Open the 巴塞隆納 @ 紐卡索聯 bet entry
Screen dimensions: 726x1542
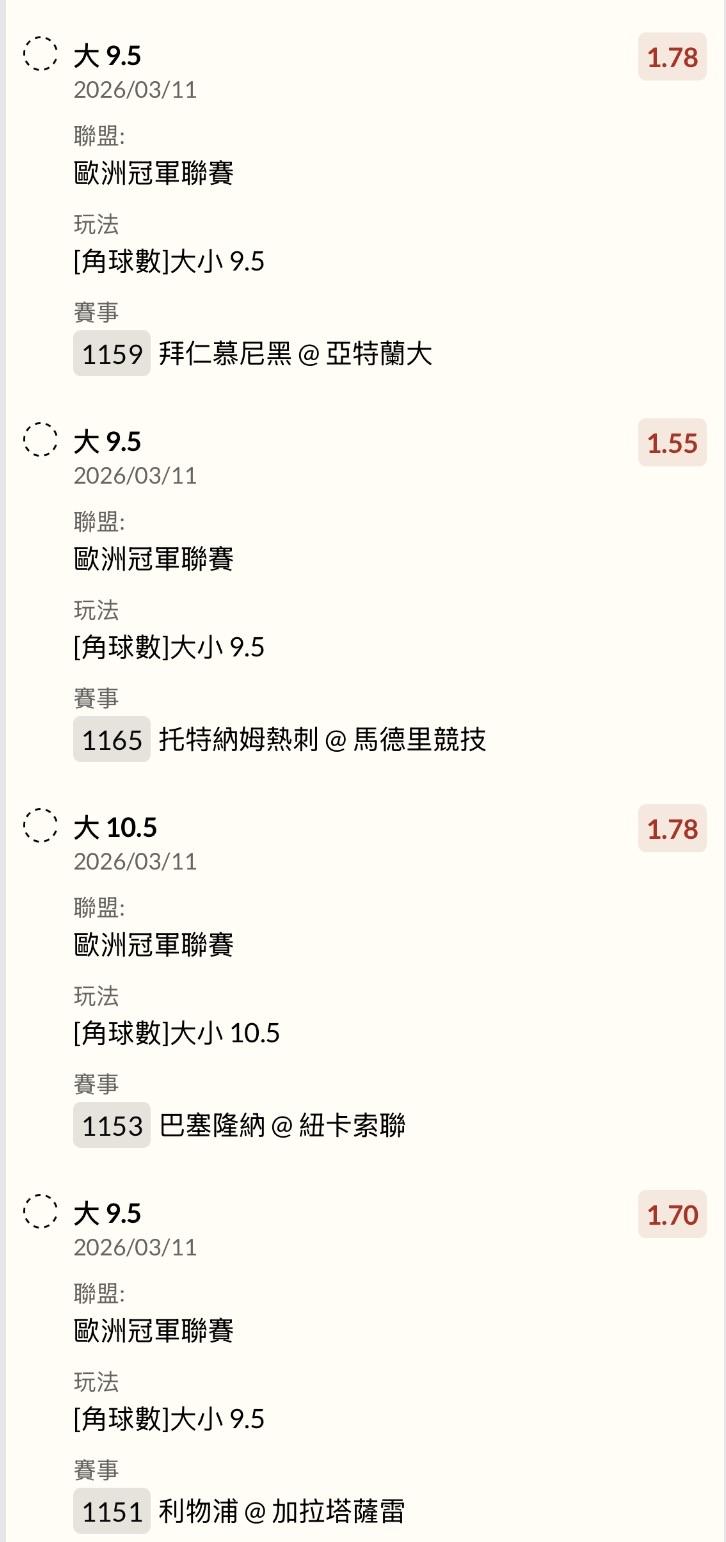(x=282, y=1126)
